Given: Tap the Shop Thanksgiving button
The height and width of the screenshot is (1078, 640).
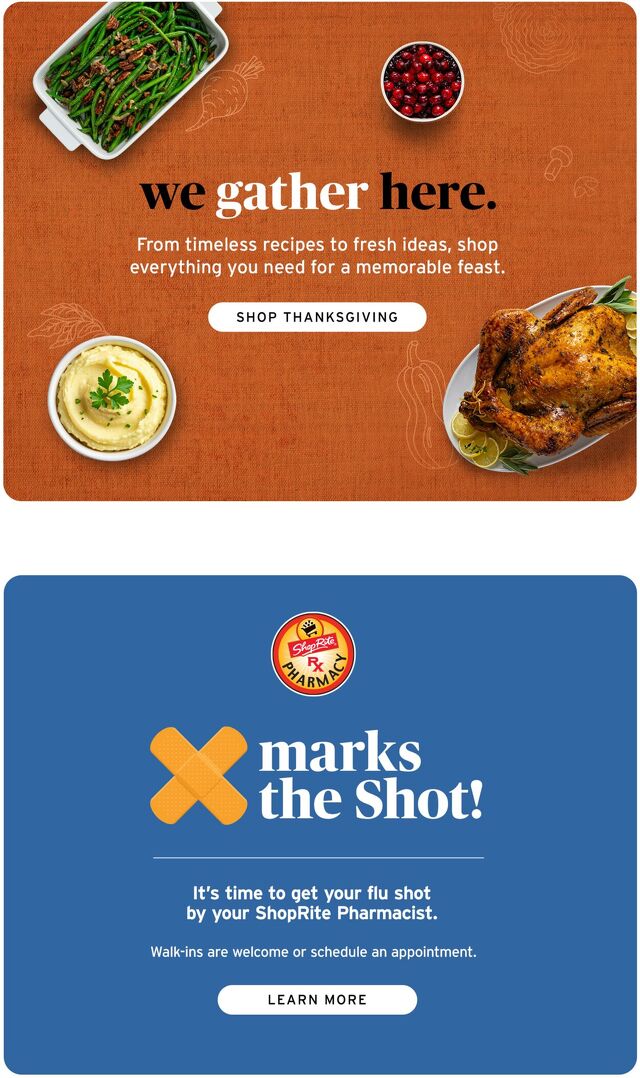Looking at the screenshot, I should pos(317,317).
